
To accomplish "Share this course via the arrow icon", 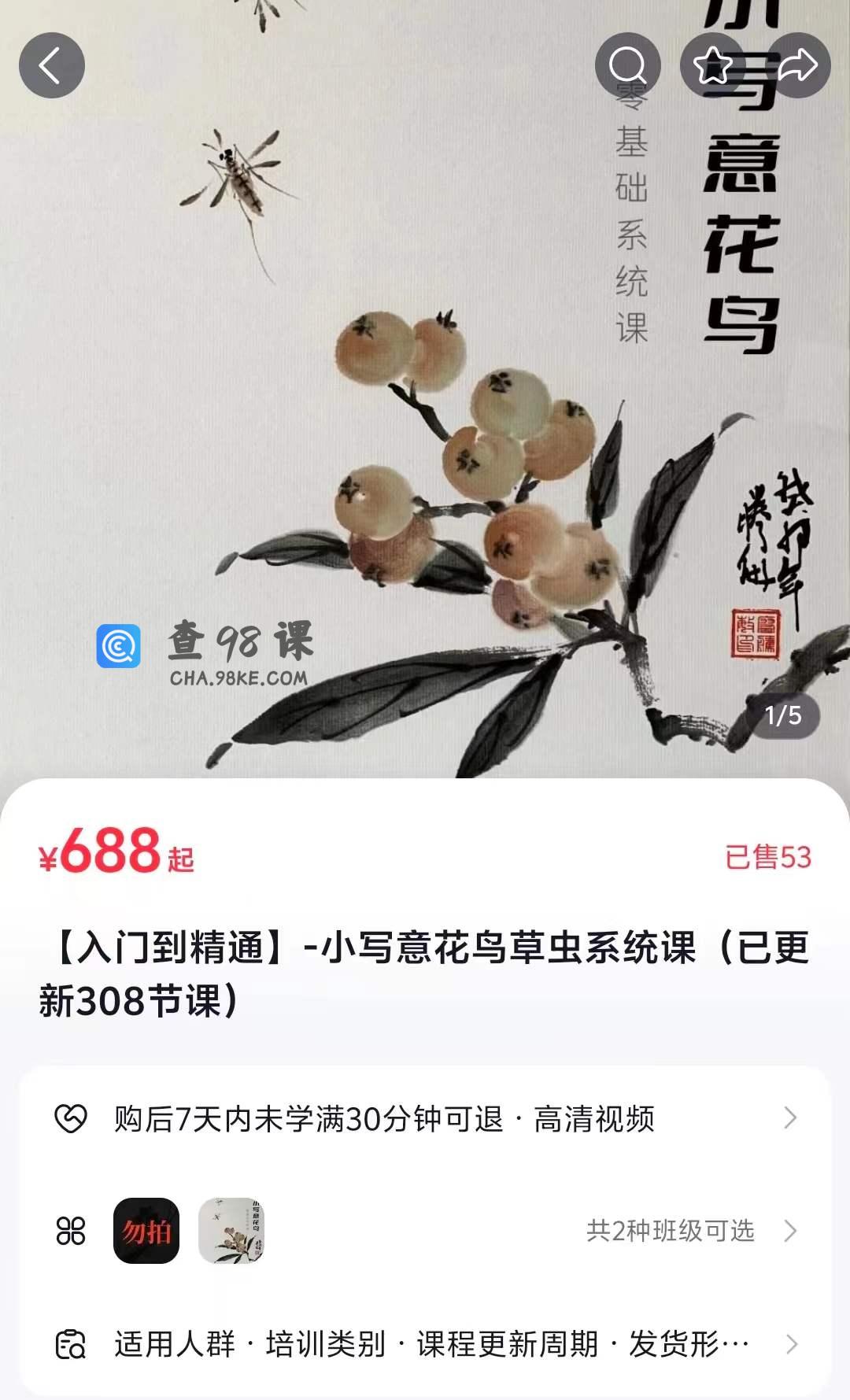I will [798, 65].
